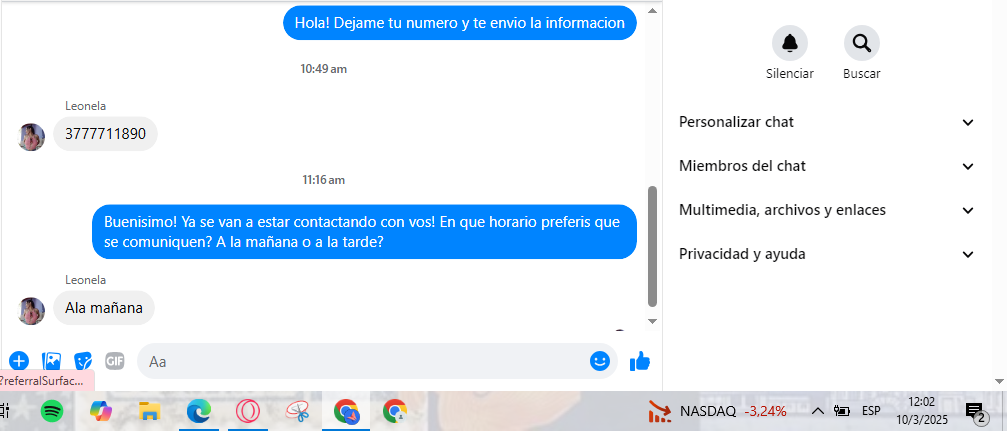Choose a sticker to send
1007x431 pixels.
[83, 361]
